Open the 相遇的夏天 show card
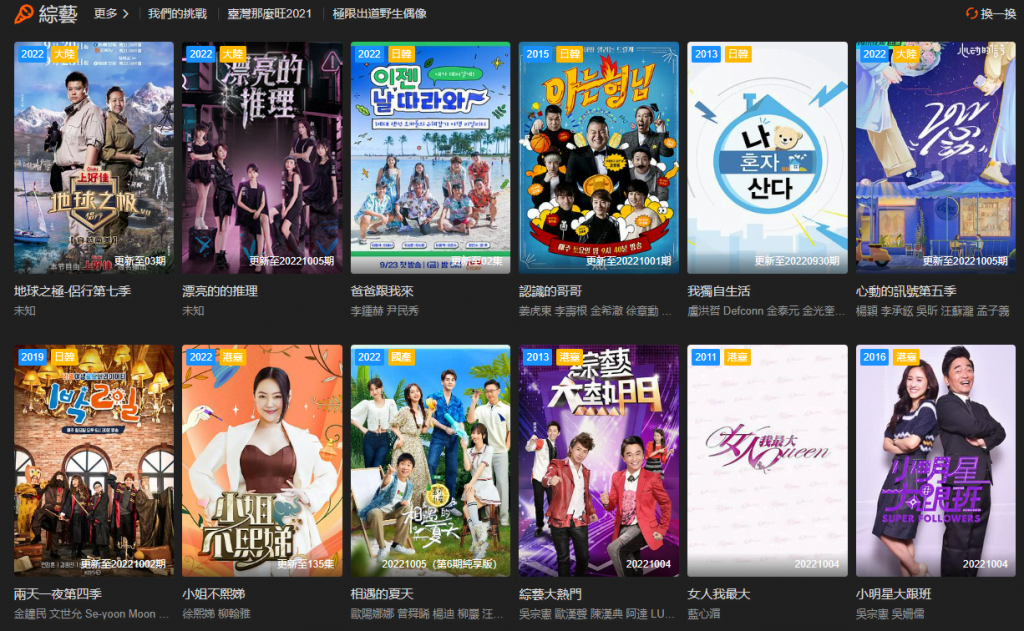The image size is (1024, 631). tap(430, 460)
